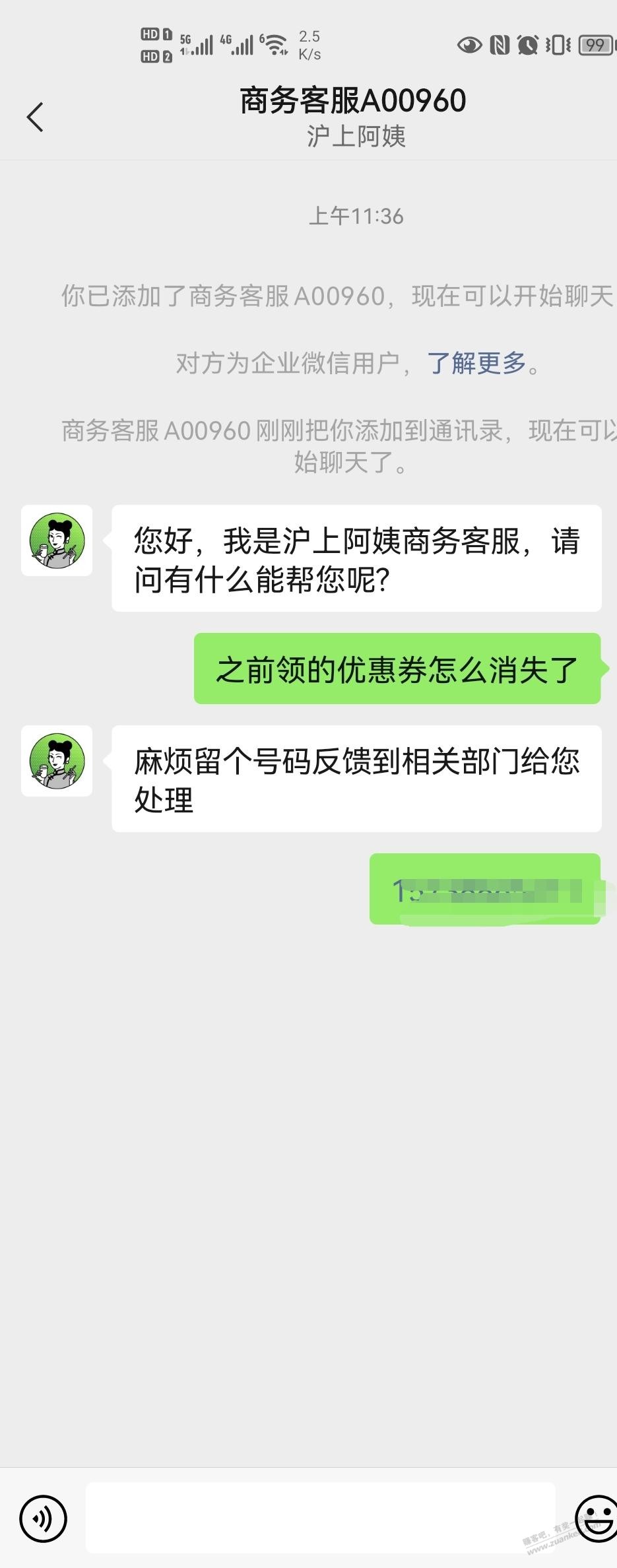Focus the message text field
The width and height of the screenshot is (617, 1568).
[320, 1518]
